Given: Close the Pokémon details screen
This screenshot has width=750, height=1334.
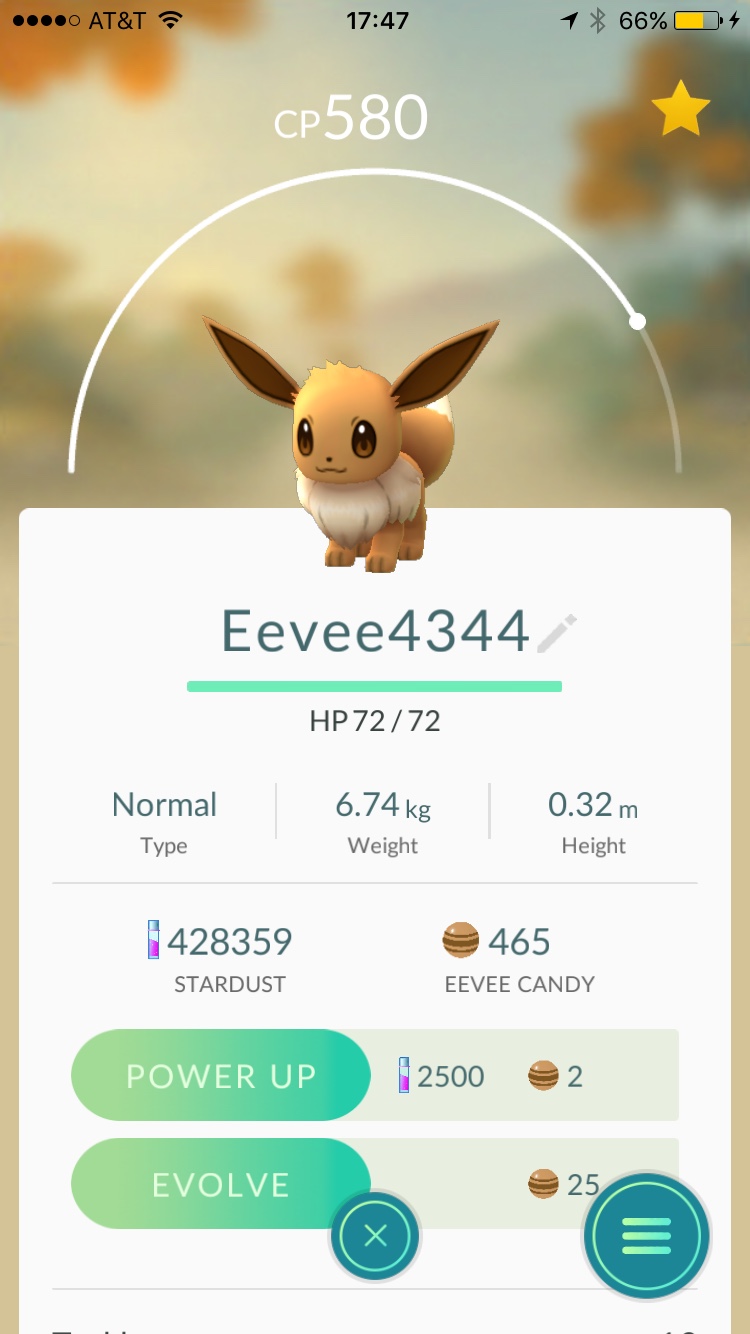Looking at the screenshot, I should coord(375,1236).
